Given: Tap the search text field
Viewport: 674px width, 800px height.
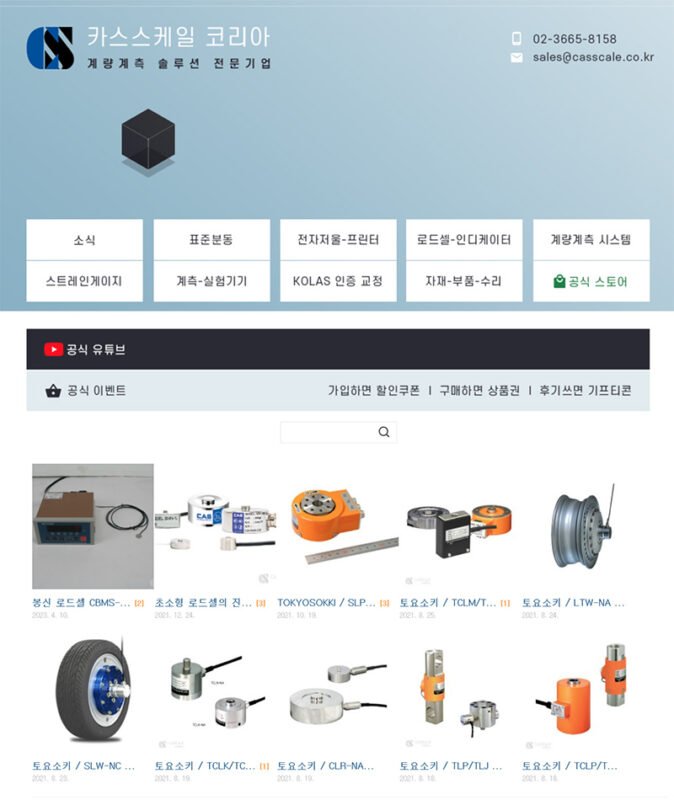Looking at the screenshot, I should click(326, 432).
